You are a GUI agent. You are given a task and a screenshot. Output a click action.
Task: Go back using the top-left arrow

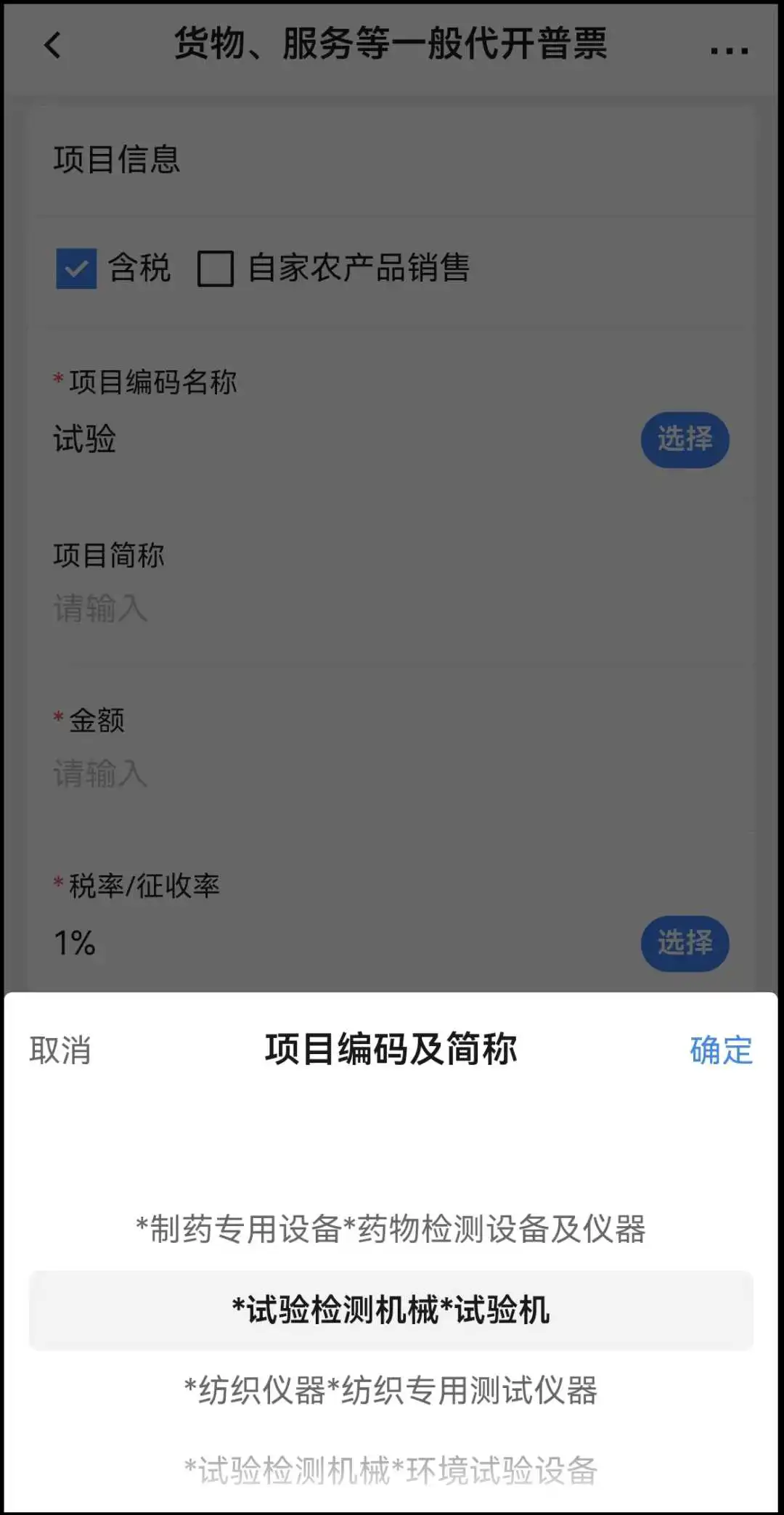(x=52, y=45)
